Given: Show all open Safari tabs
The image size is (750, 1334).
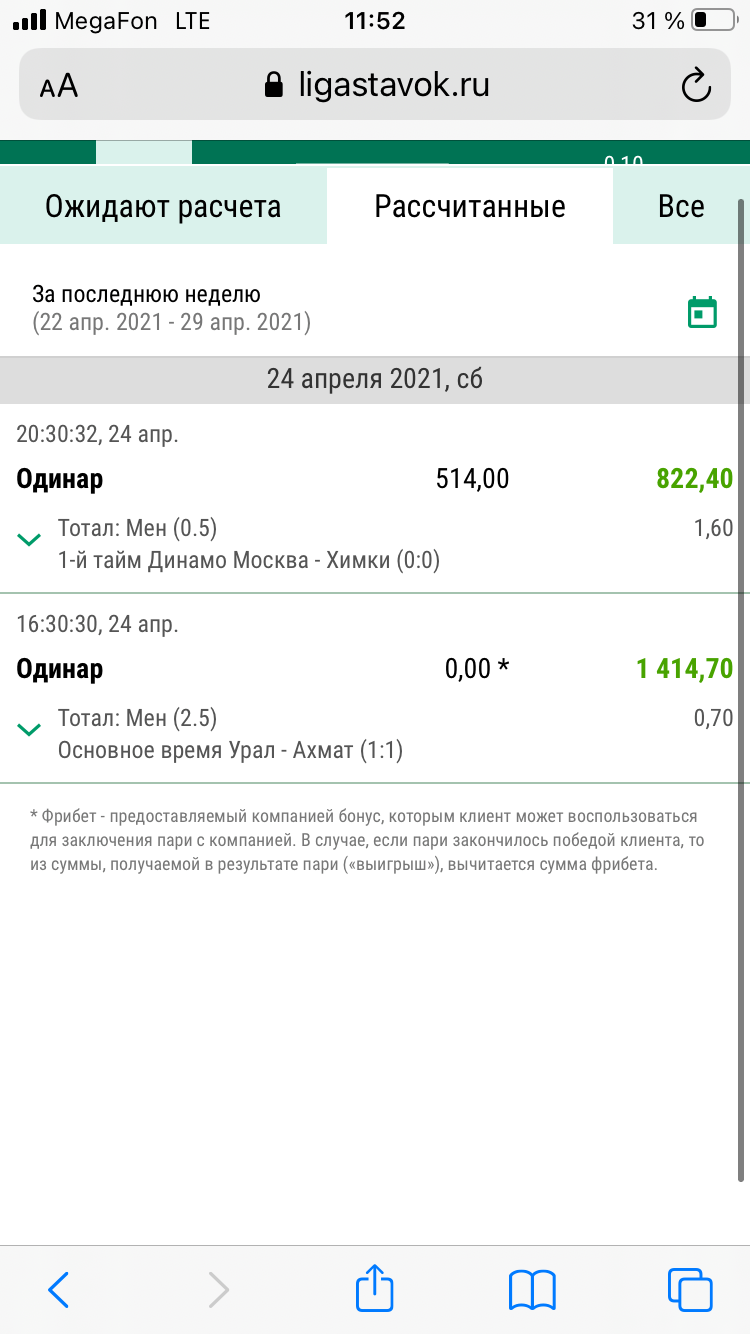Looking at the screenshot, I should (x=689, y=1290).
